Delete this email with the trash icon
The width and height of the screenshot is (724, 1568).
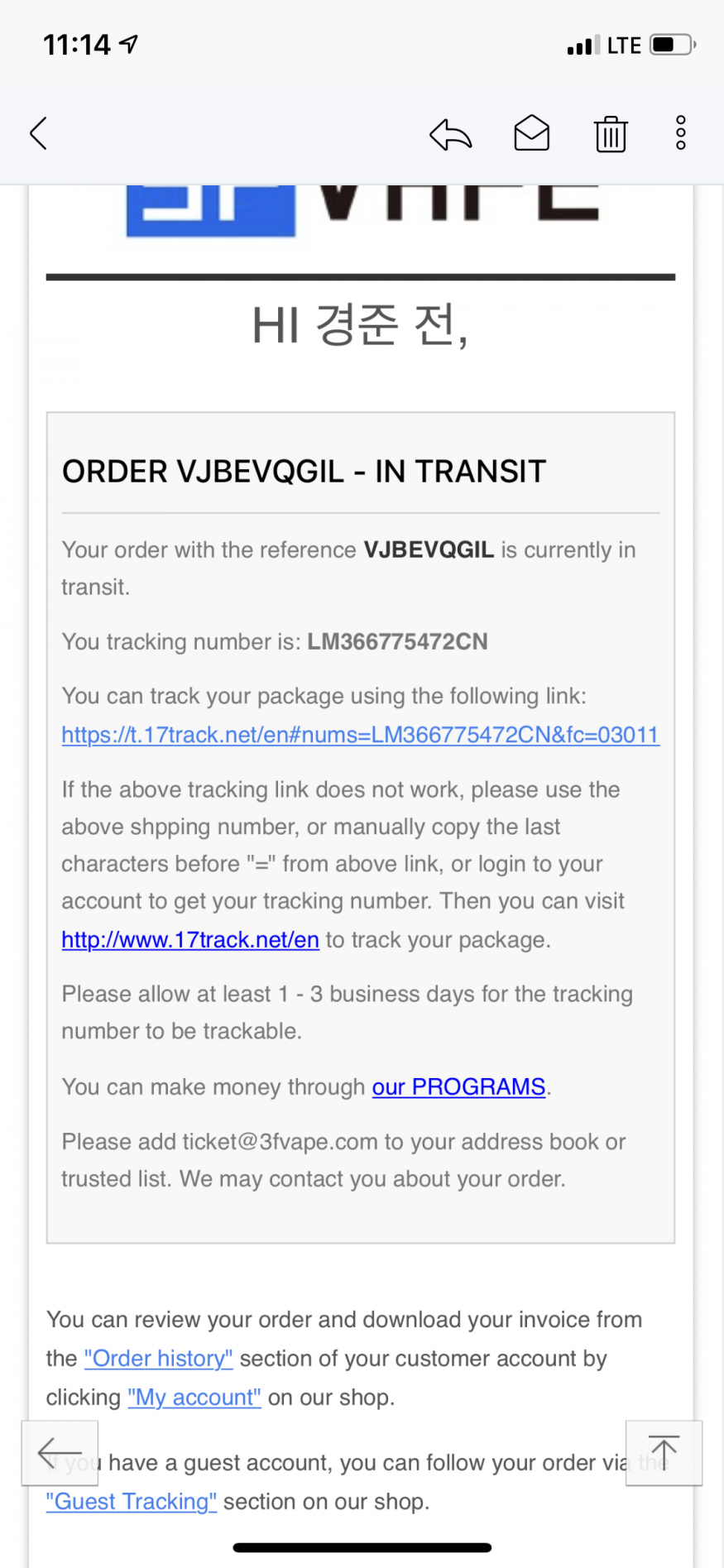tap(611, 133)
